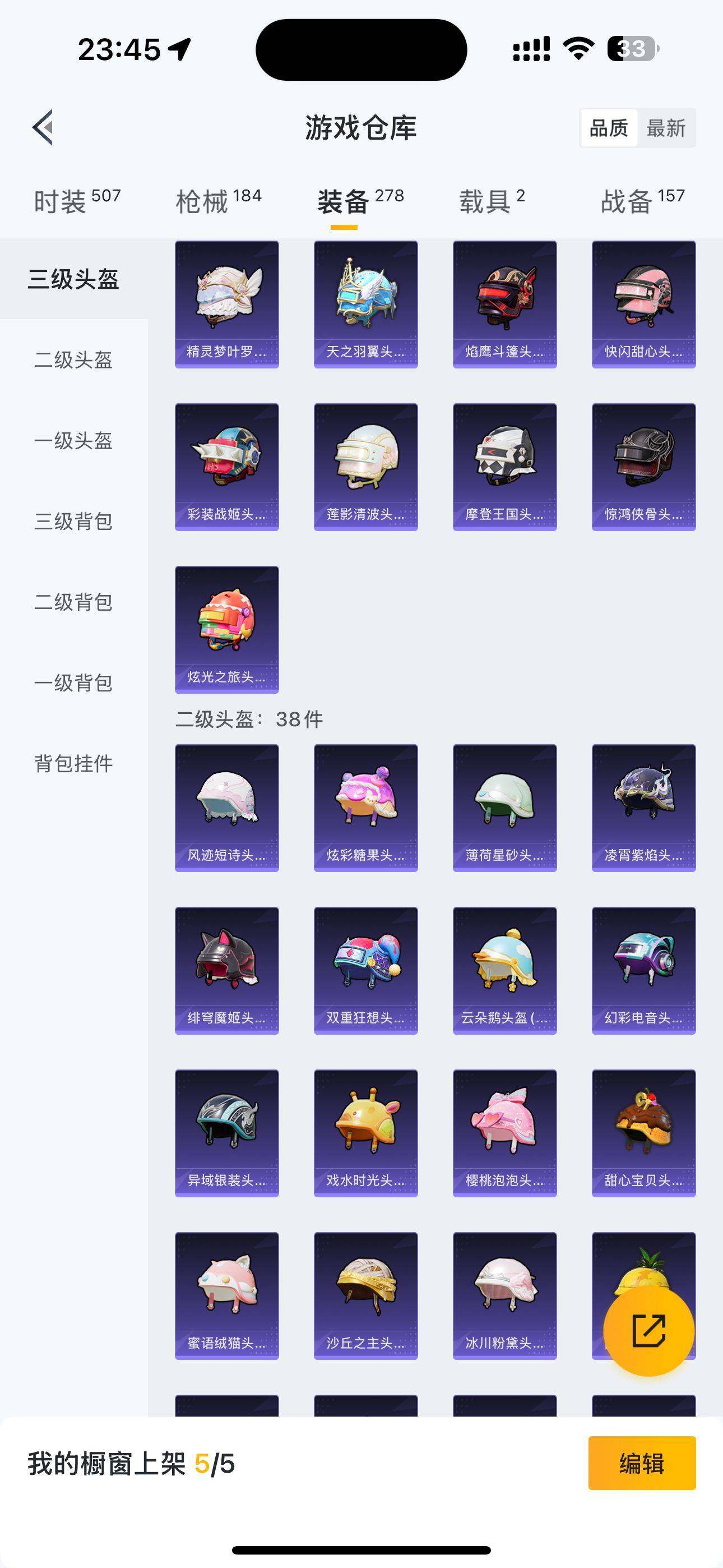
Task: Tap the 编辑 button
Action: (641, 1463)
